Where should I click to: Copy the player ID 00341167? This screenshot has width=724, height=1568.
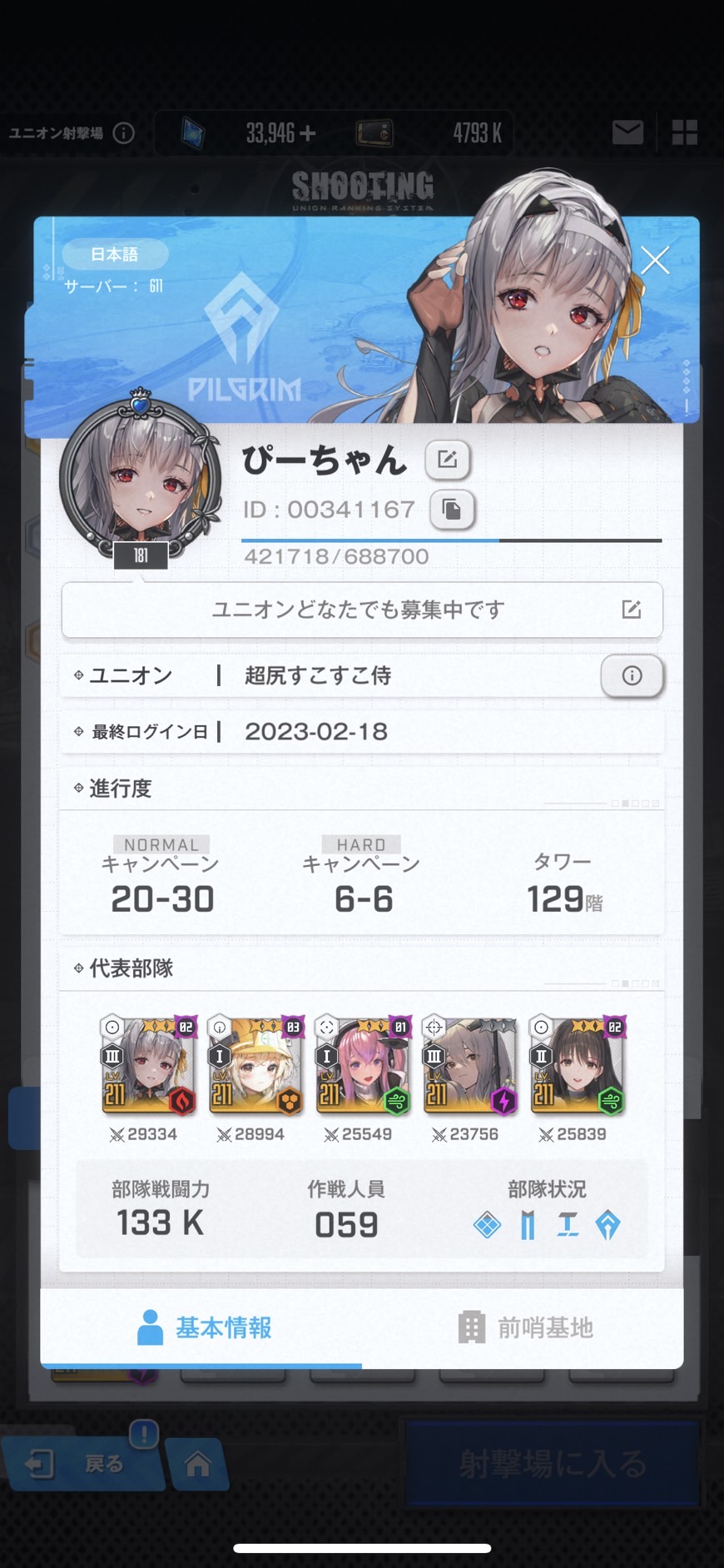pyautogui.click(x=452, y=510)
